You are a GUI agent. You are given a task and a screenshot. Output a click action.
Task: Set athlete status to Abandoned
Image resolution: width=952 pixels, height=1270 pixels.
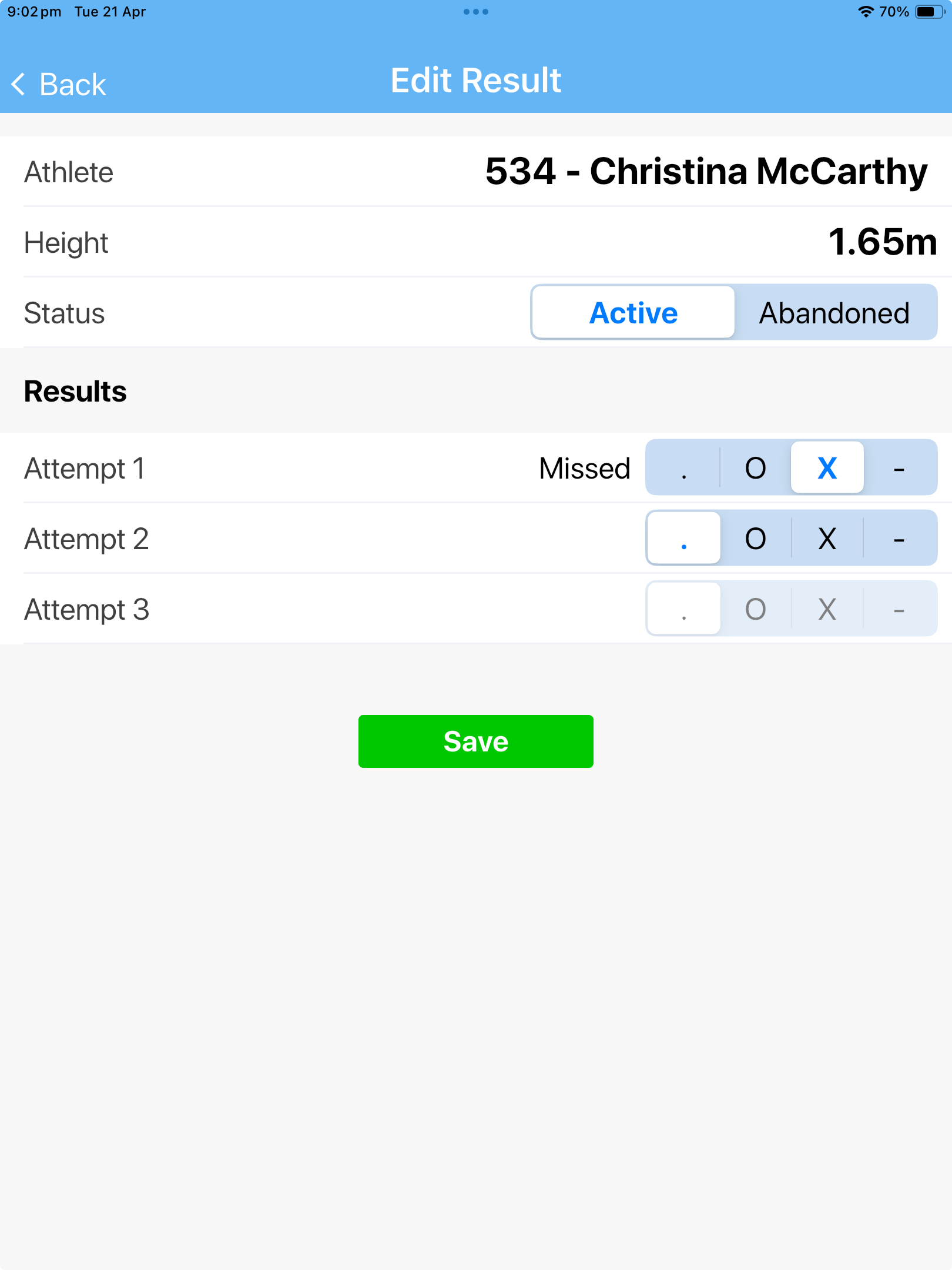point(835,312)
